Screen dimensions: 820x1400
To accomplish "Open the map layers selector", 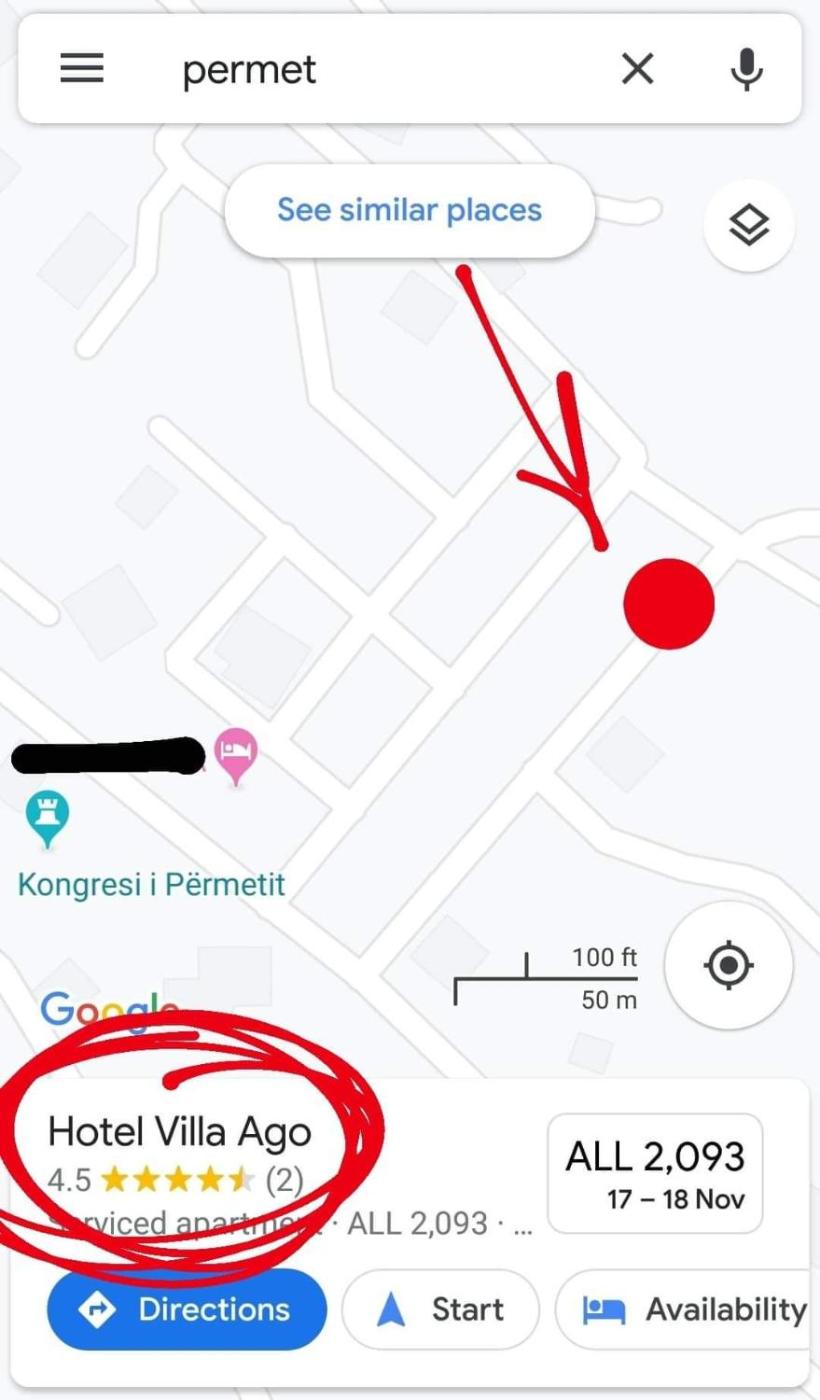I will 749,225.
